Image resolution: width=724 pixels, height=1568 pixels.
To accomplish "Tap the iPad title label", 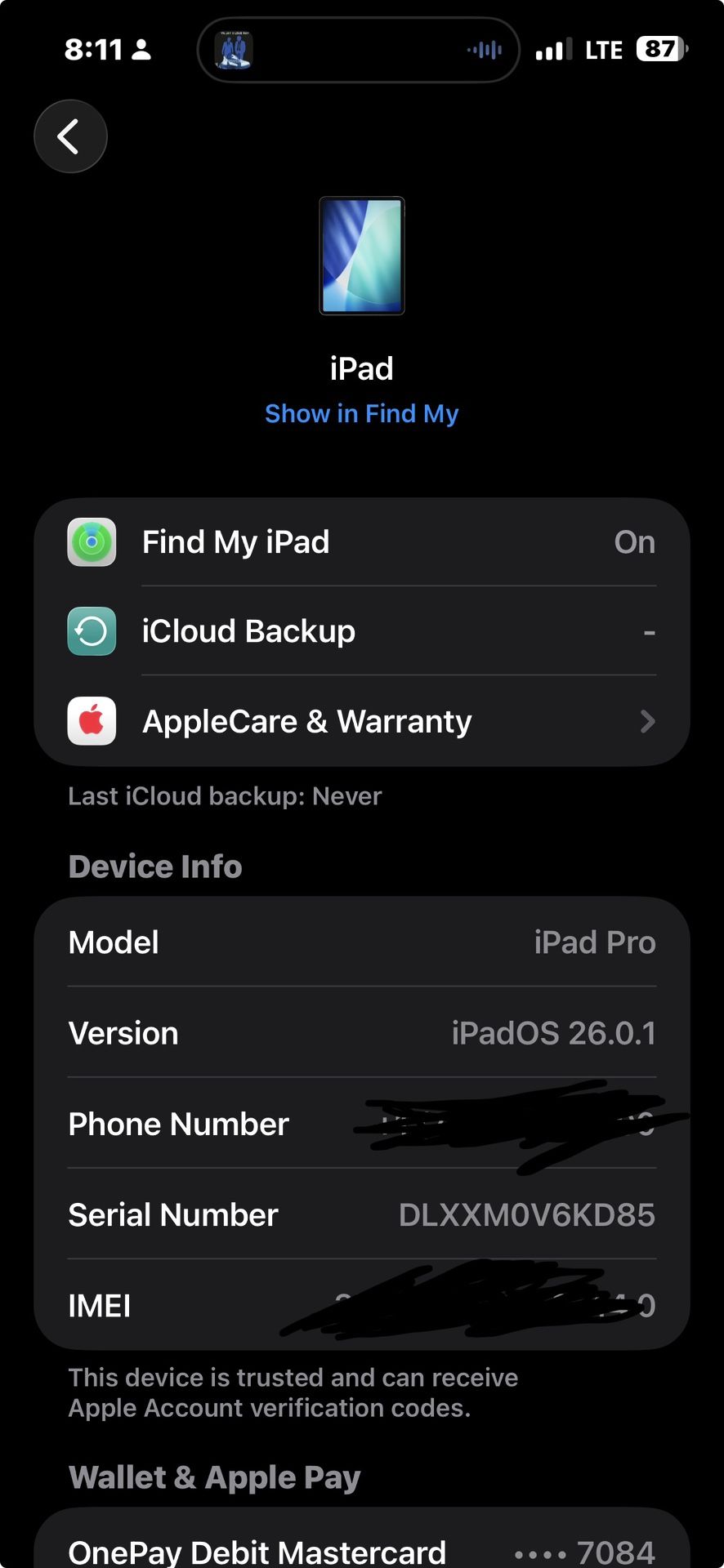I will [x=362, y=367].
